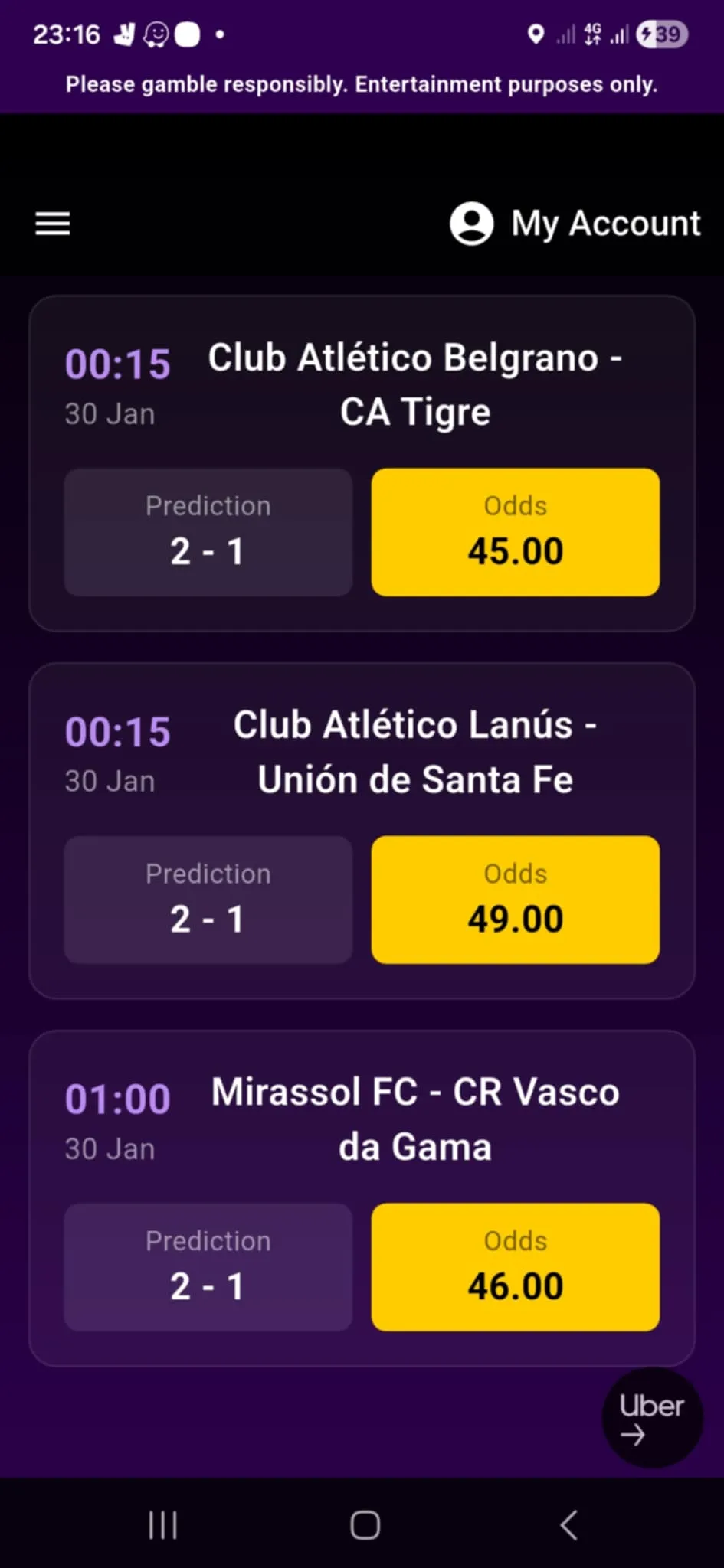Screen dimensions: 724x1568
Task: Open recent apps from the navigation bar
Action: click(163, 1524)
